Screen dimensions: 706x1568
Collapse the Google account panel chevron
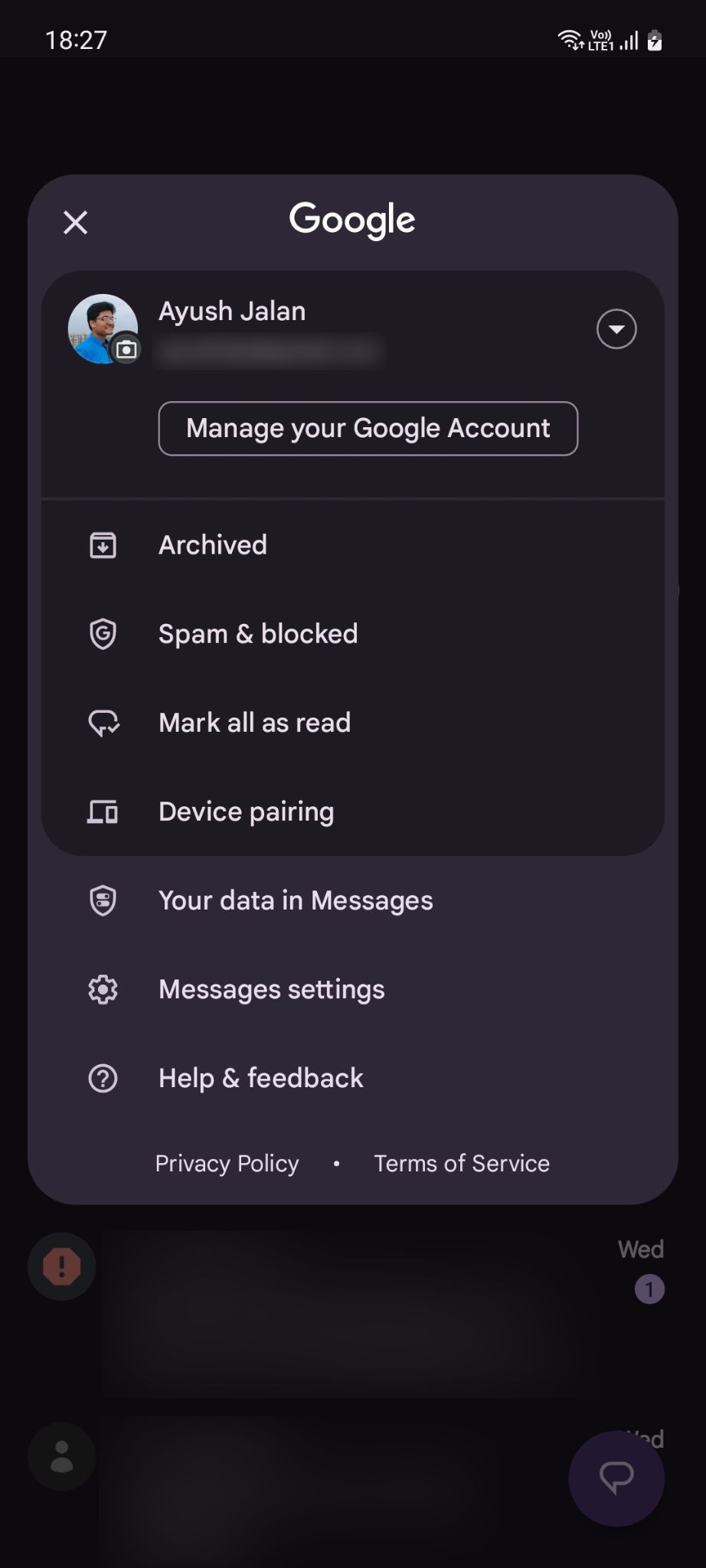coord(617,329)
